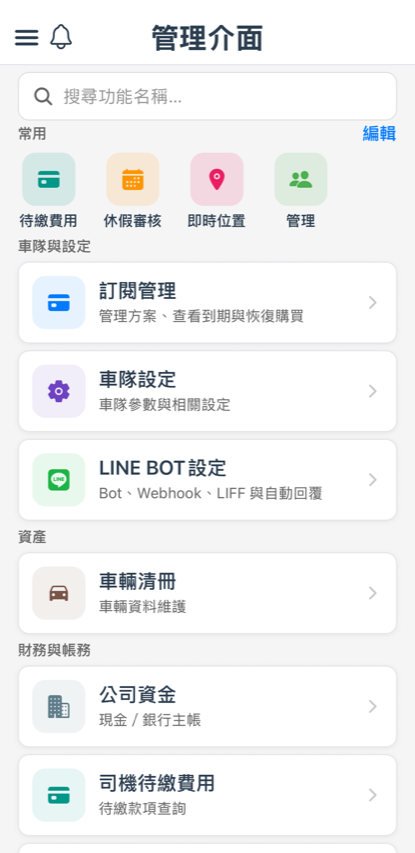
Task: Open the 休假審核 shortcut
Action: tap(133, 190)
